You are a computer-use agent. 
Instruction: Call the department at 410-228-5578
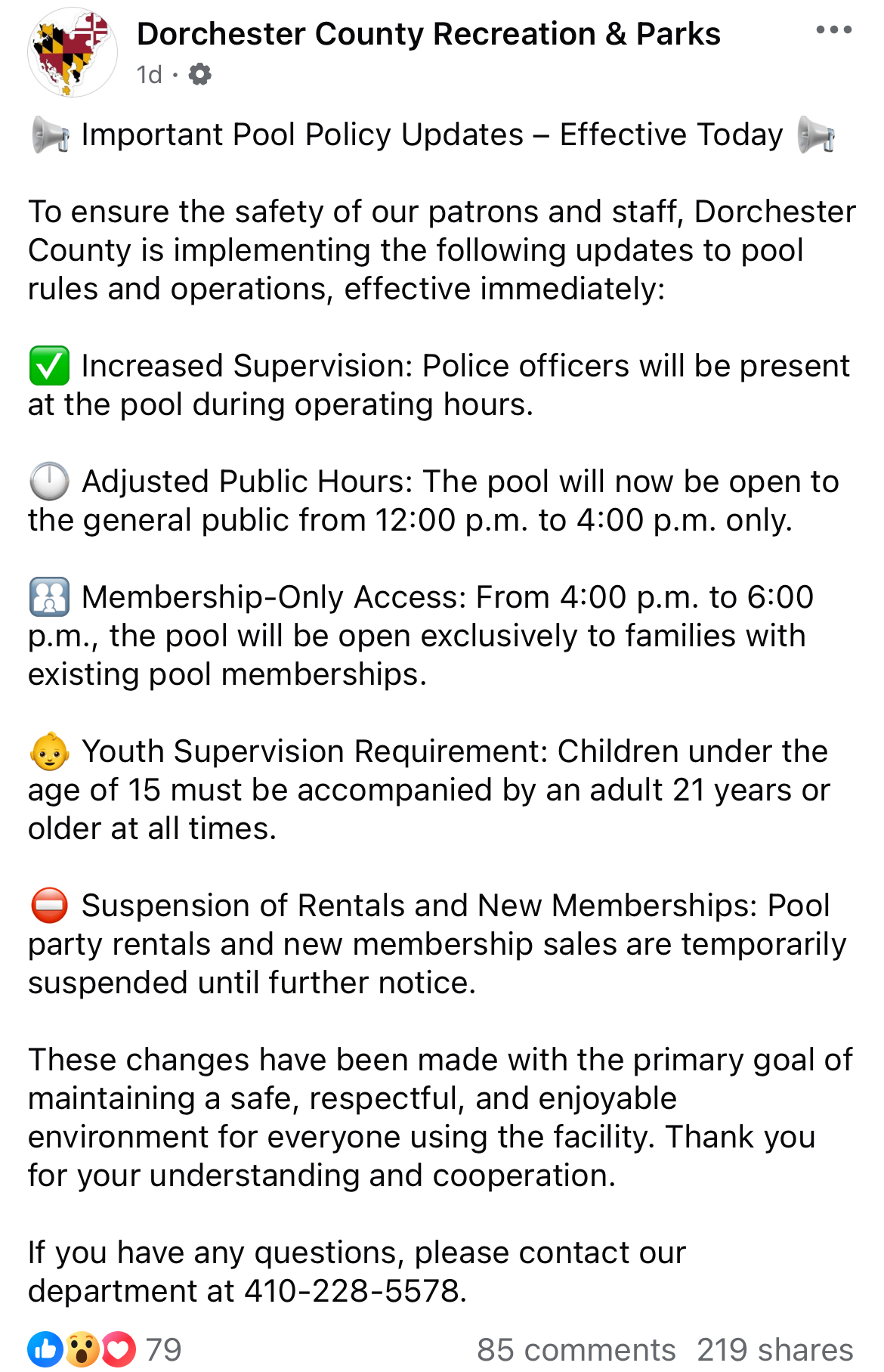(352, 1291)
